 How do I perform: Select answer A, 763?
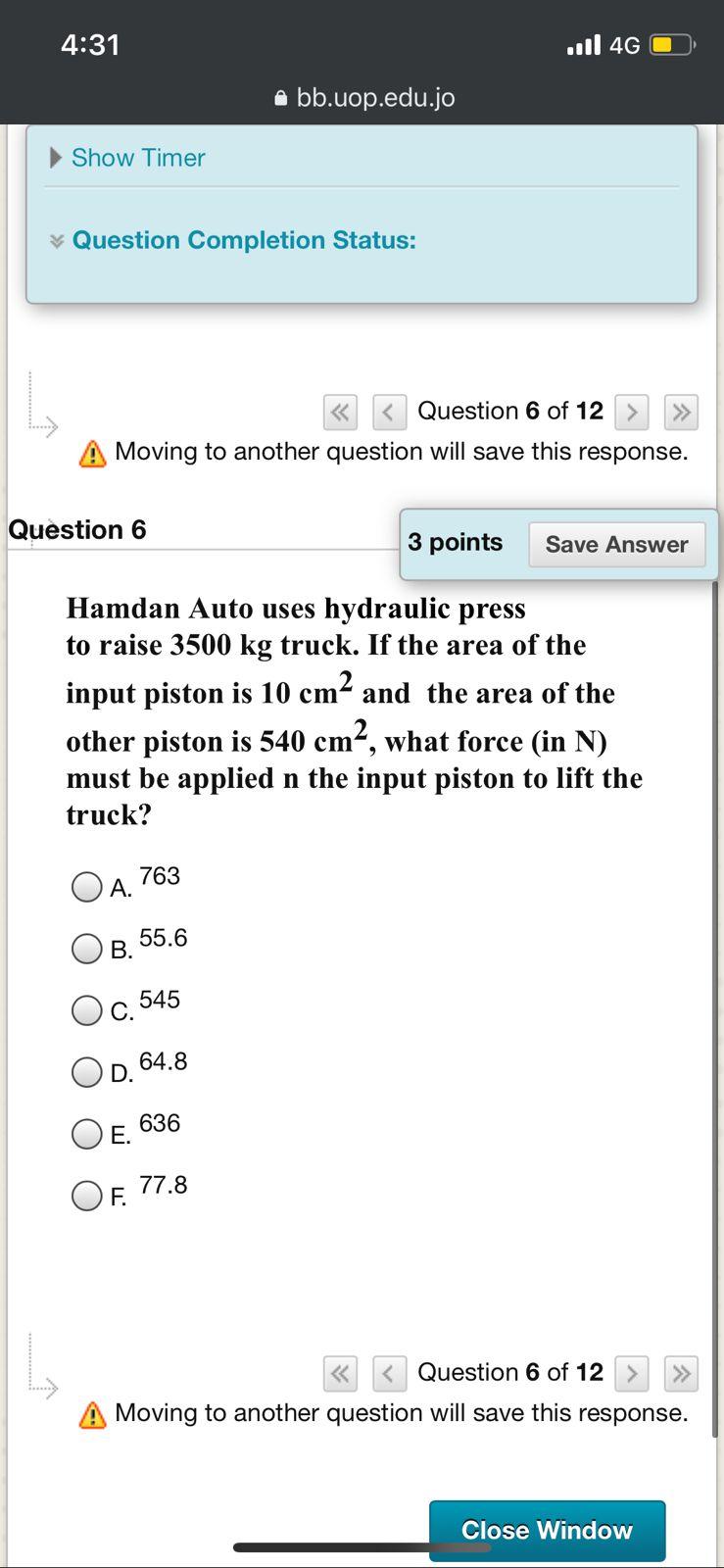[x=86, y=887]
